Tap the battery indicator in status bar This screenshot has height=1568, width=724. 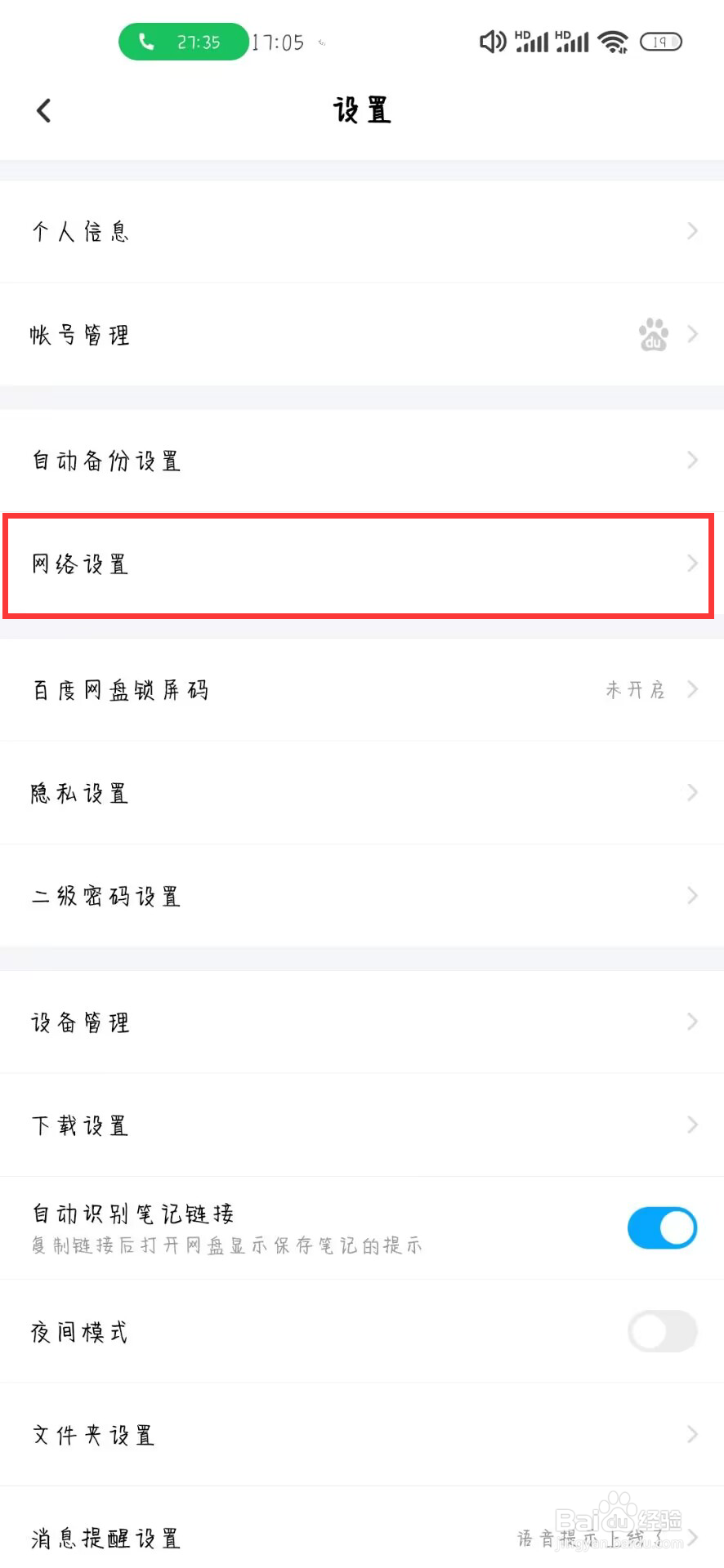660,41
